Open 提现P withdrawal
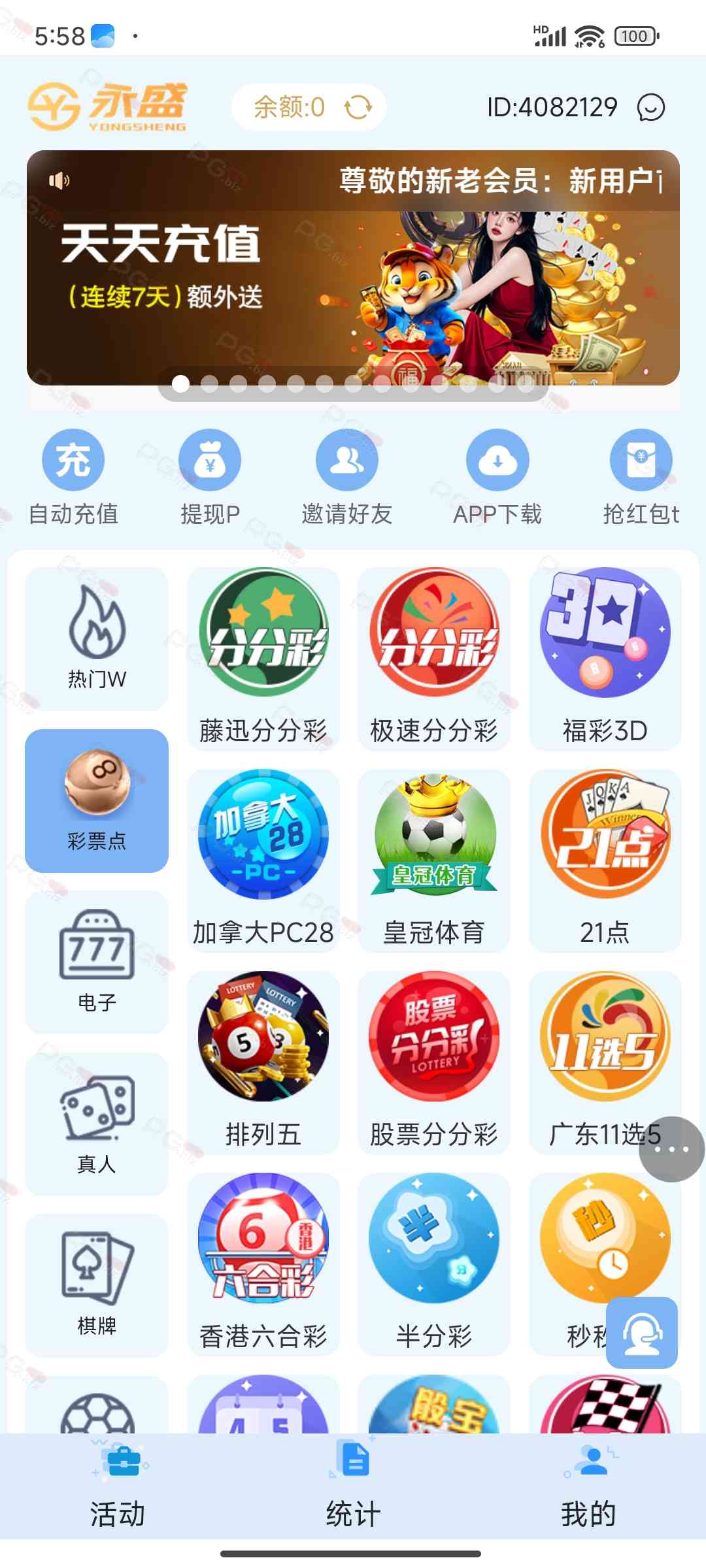Viewport: 706px width, 1568px height. coord(210,478)
